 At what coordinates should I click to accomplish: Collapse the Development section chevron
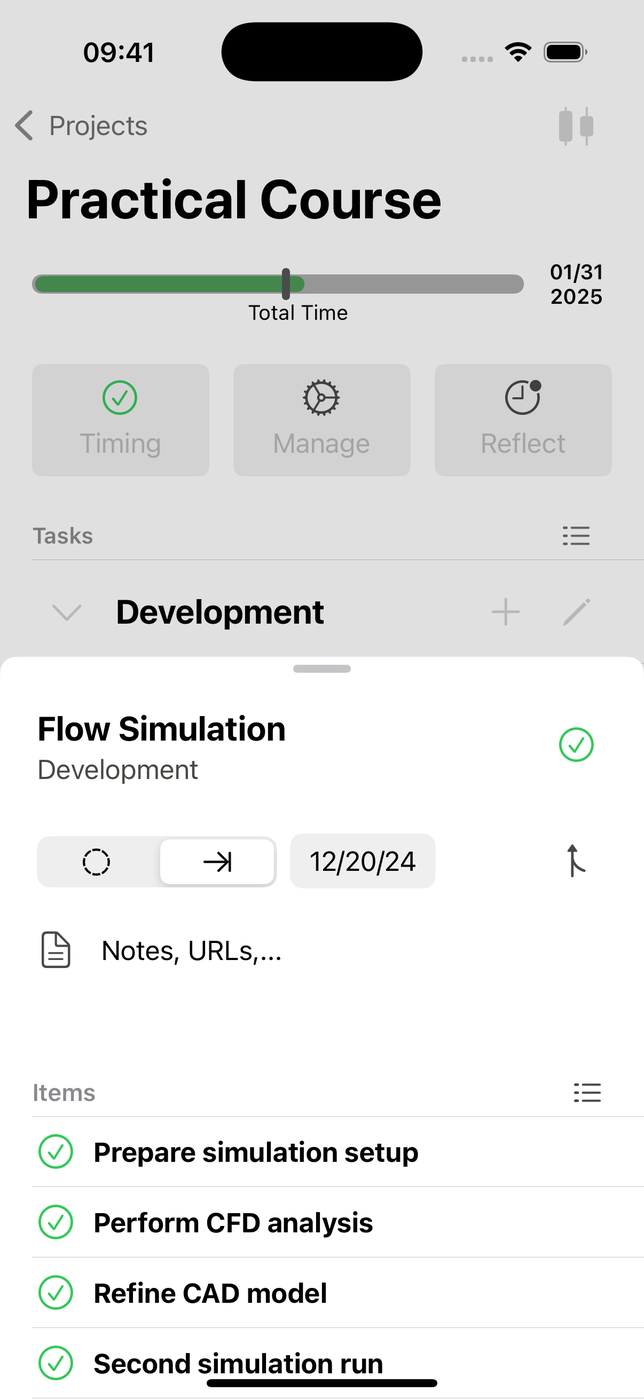click(x=67, y=612)
